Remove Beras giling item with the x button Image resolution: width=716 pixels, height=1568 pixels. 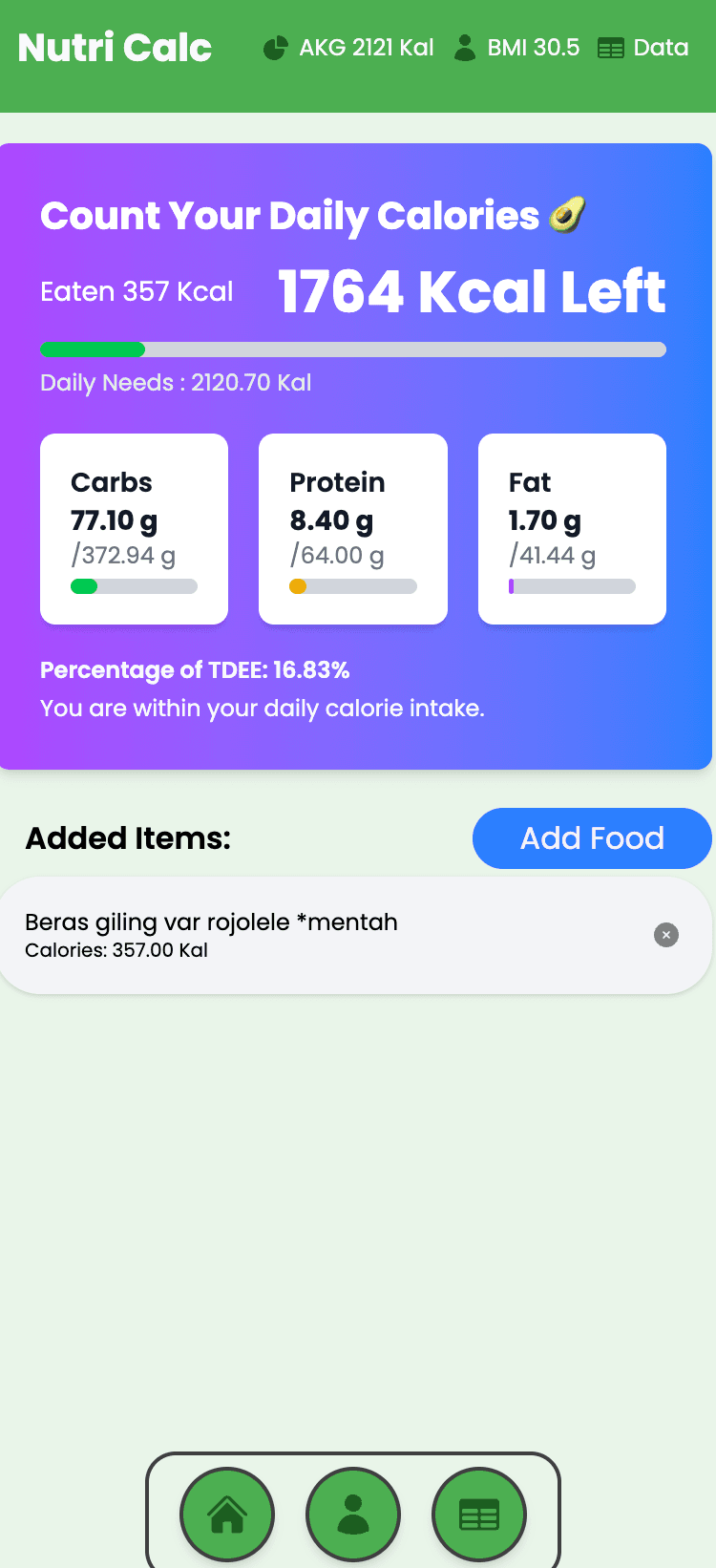coord(665,935)
